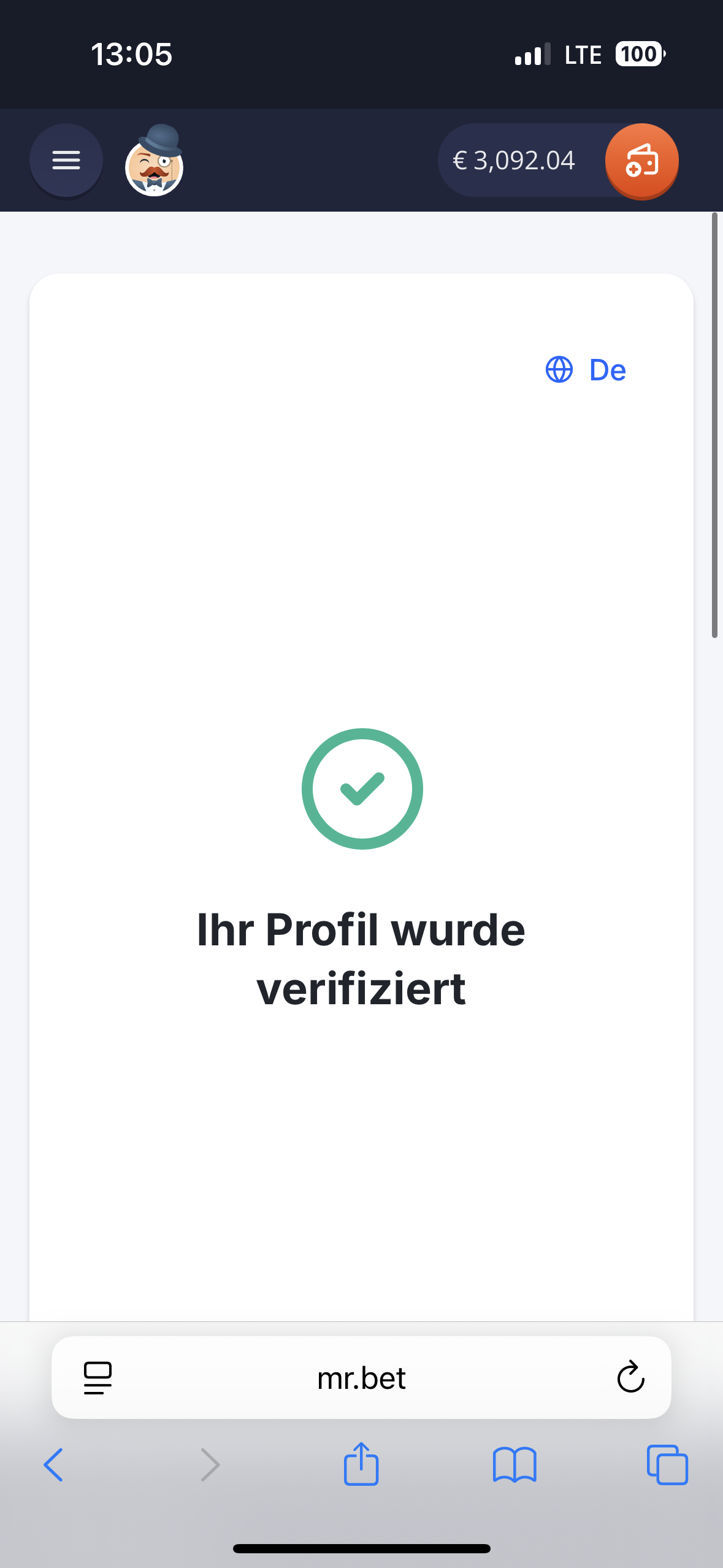The height and width of the screenshot is (1568, 723).
Task: Go back to previous page
Action: 53,1465
